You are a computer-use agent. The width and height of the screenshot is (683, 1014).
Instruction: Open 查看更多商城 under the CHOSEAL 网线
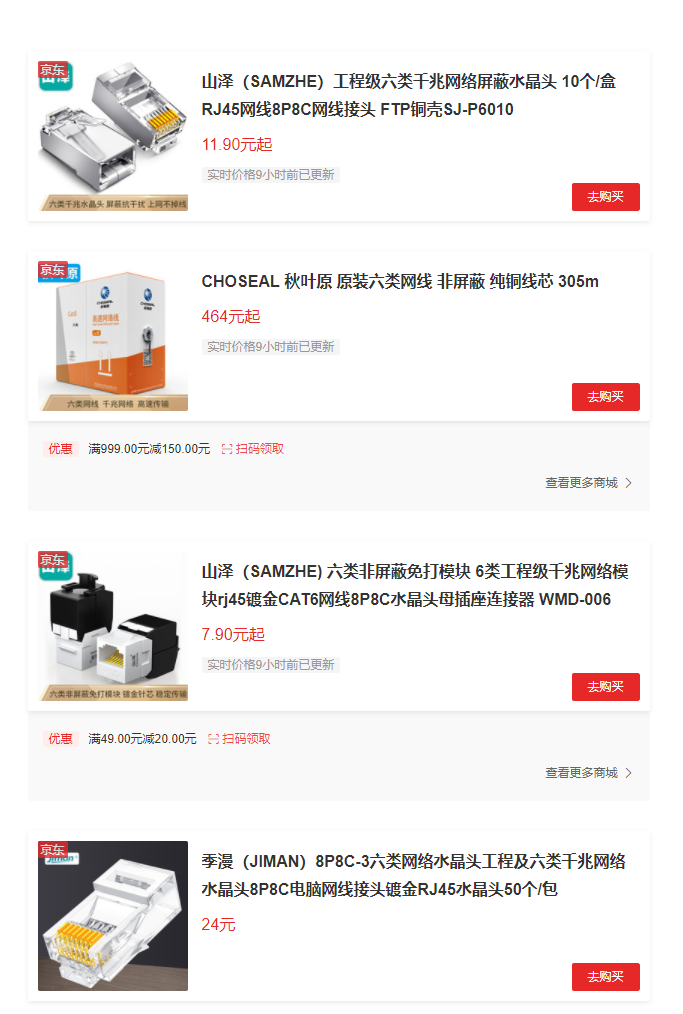588,483
